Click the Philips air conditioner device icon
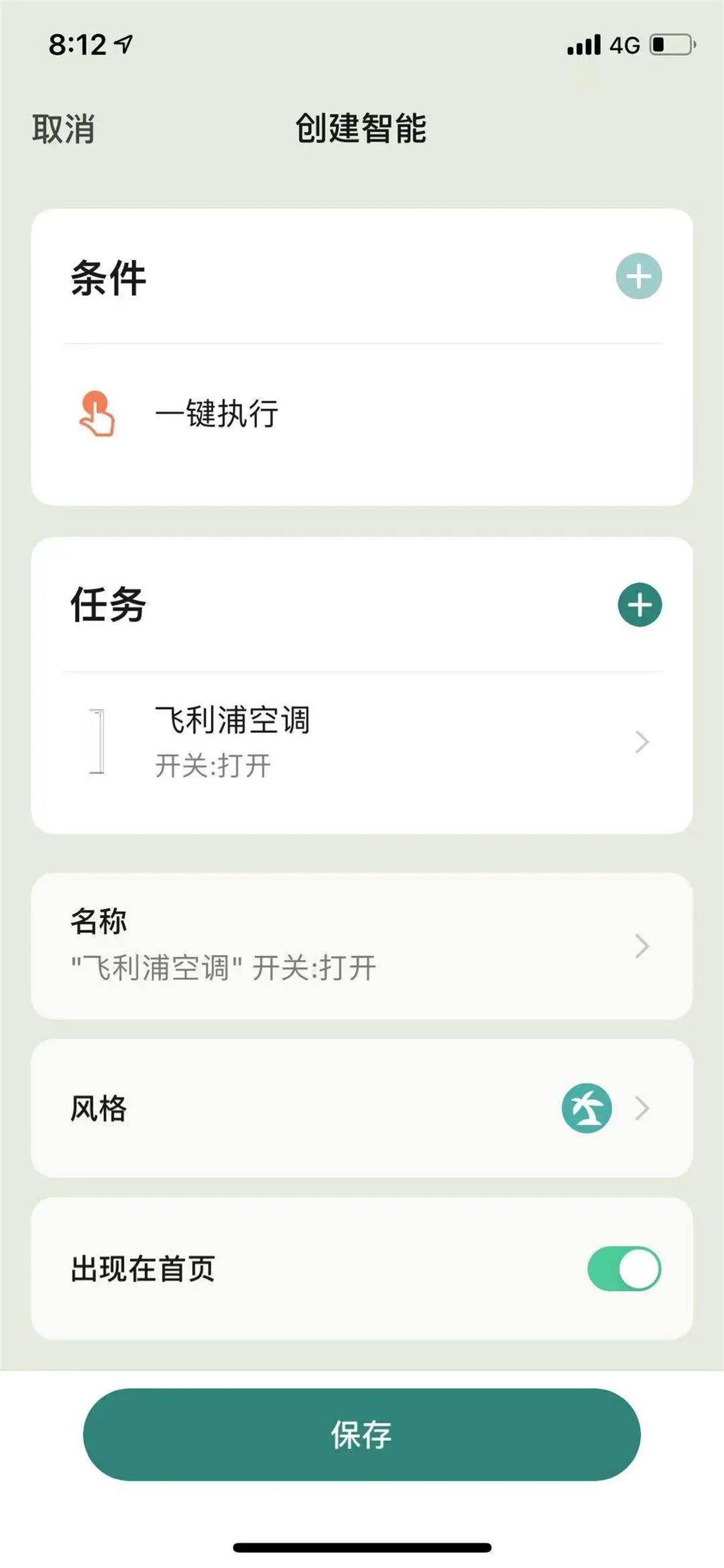 pyautogui.click(x=97, y=743)
